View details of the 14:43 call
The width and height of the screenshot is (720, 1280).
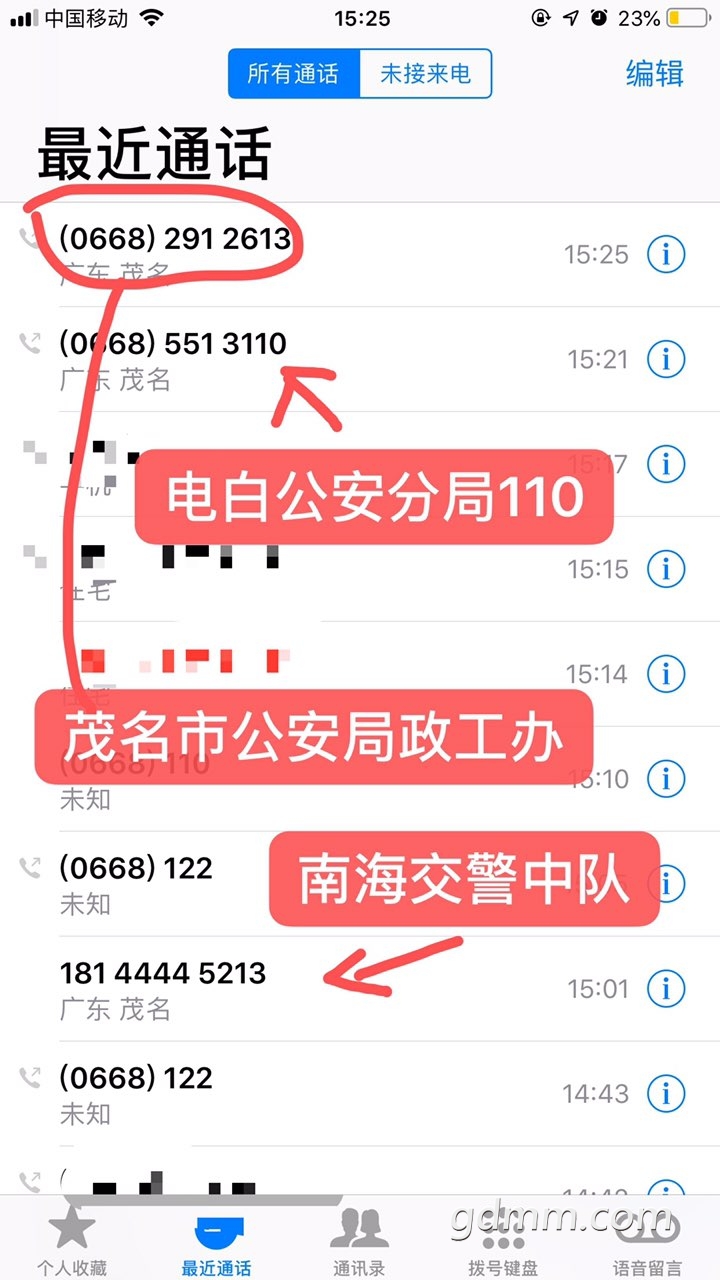665,1094
